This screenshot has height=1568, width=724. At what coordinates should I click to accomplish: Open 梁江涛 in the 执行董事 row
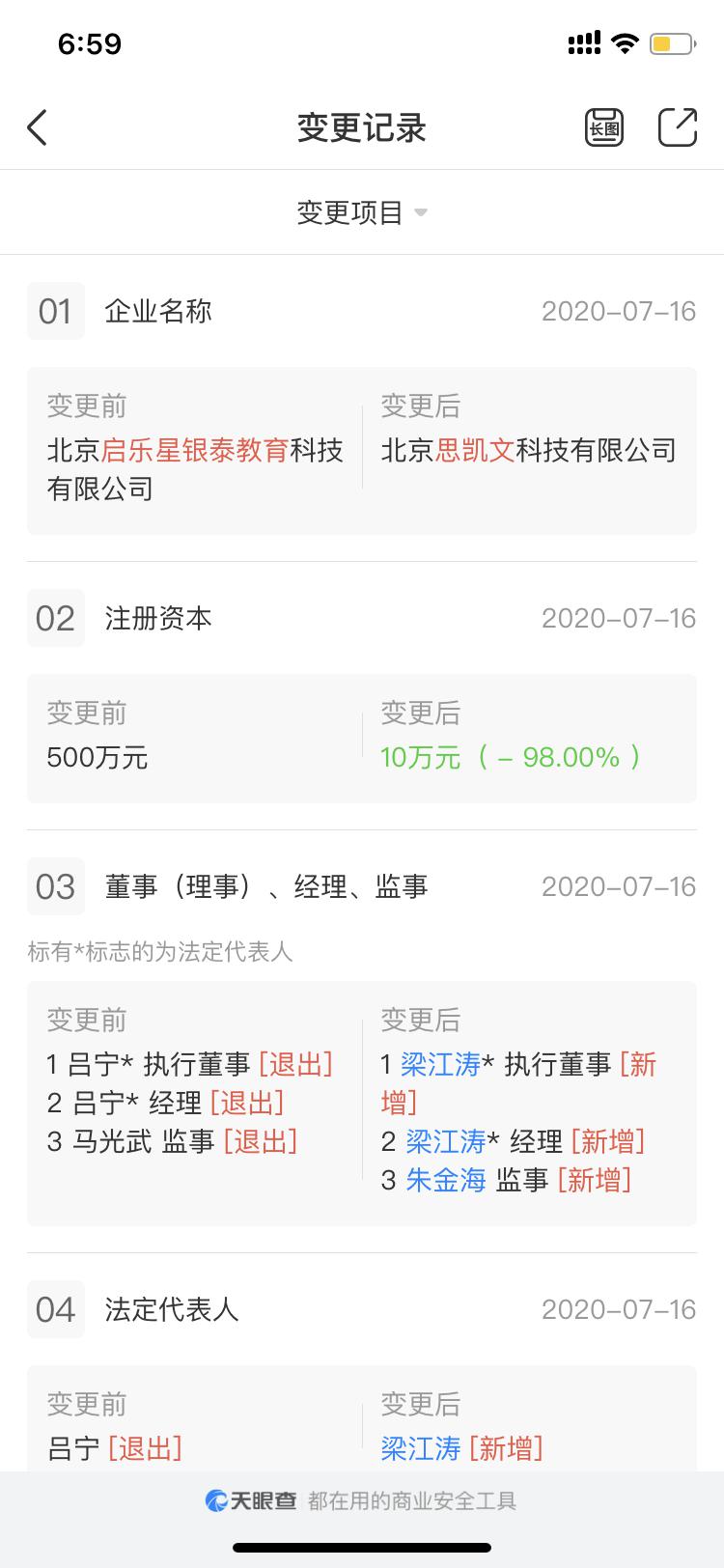[440, 1064]
